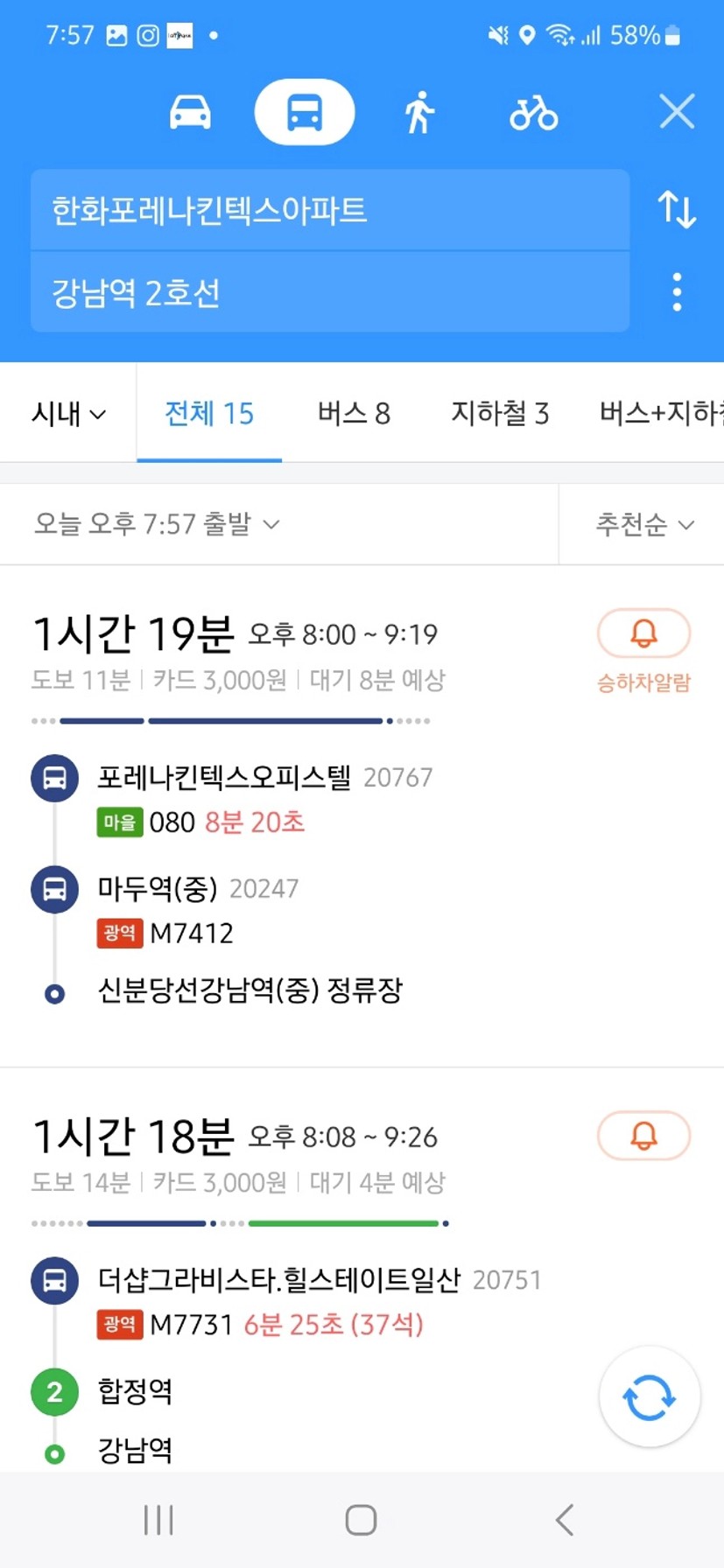Swap start and destination

point(677,210)
